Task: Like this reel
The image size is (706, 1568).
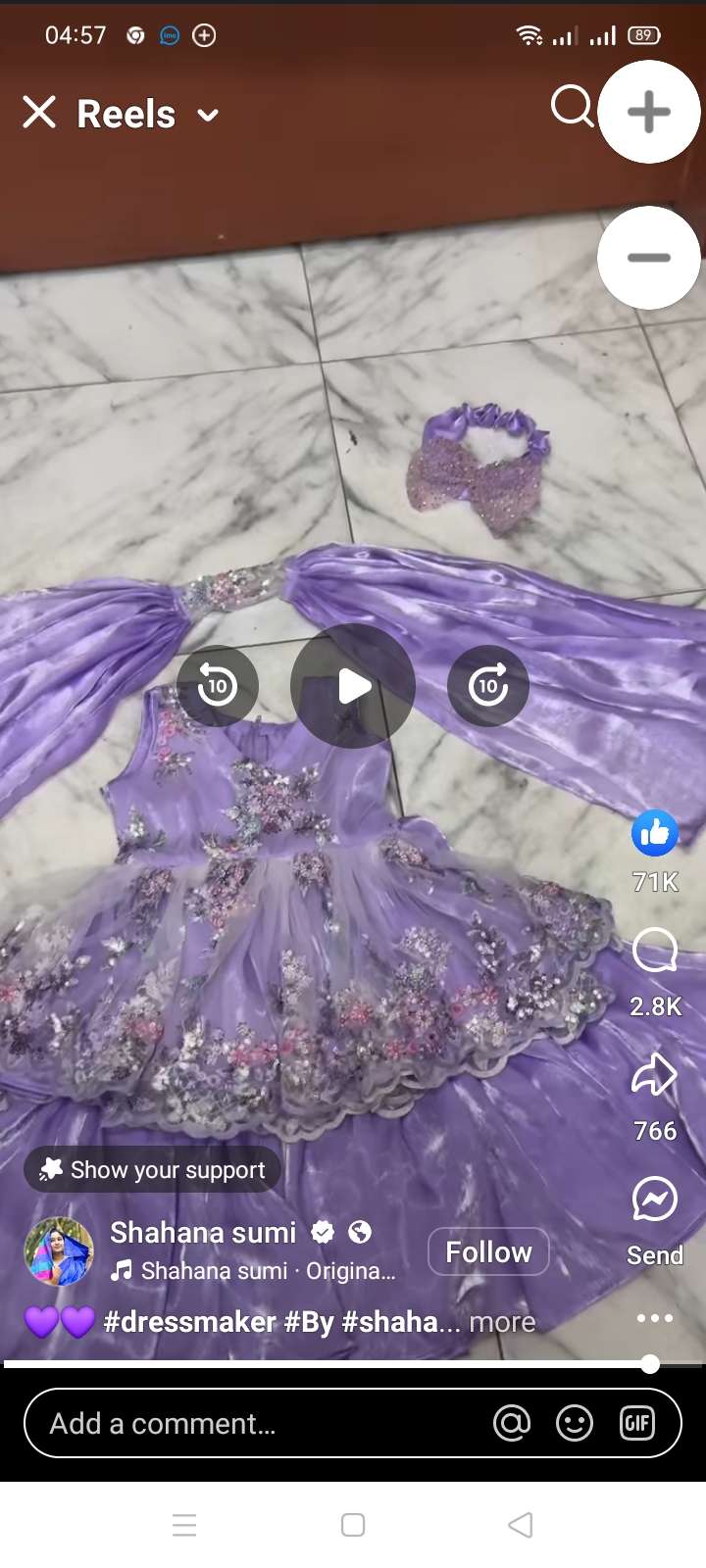Action: coord(654,834)
